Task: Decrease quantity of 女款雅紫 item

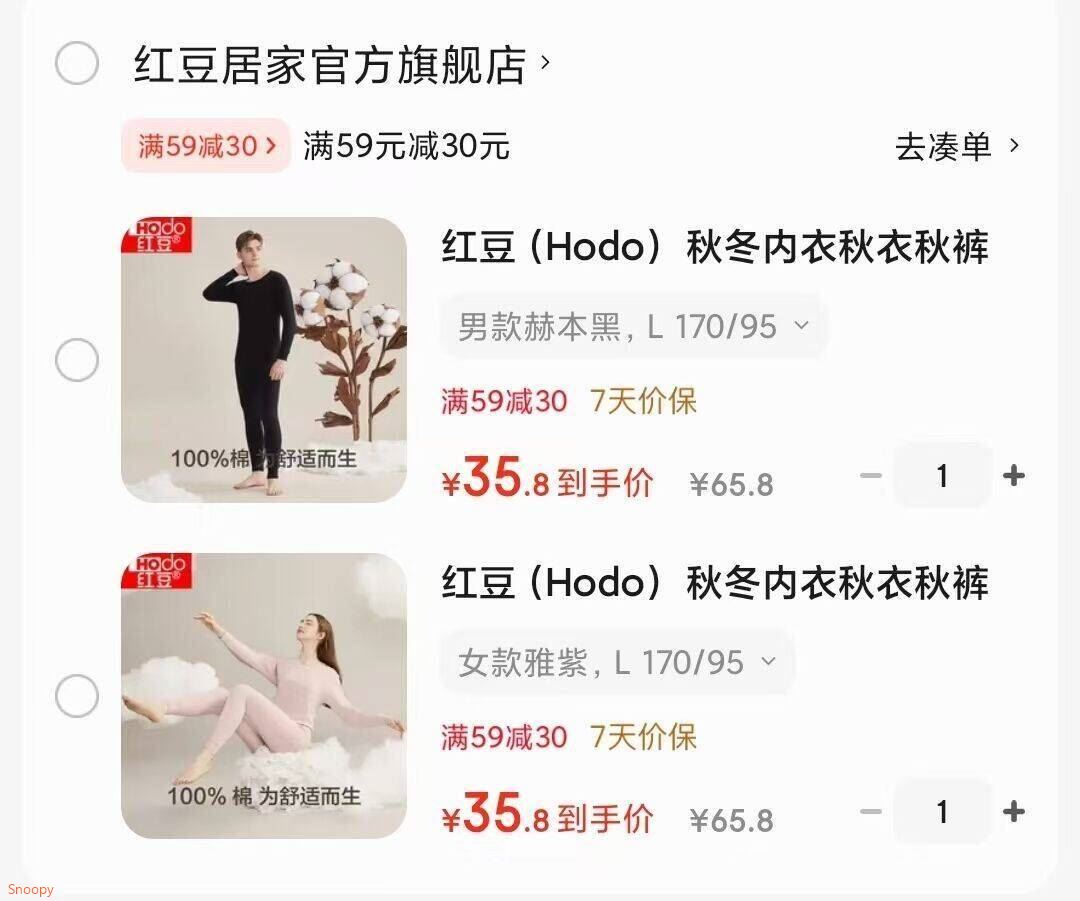Action: pyautogui.click(x=871, y=812)
